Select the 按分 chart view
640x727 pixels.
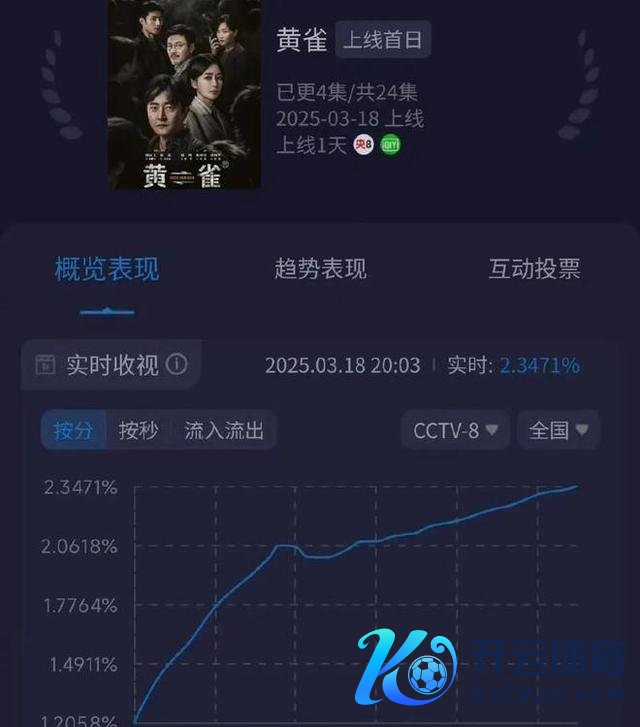(73, 431)
